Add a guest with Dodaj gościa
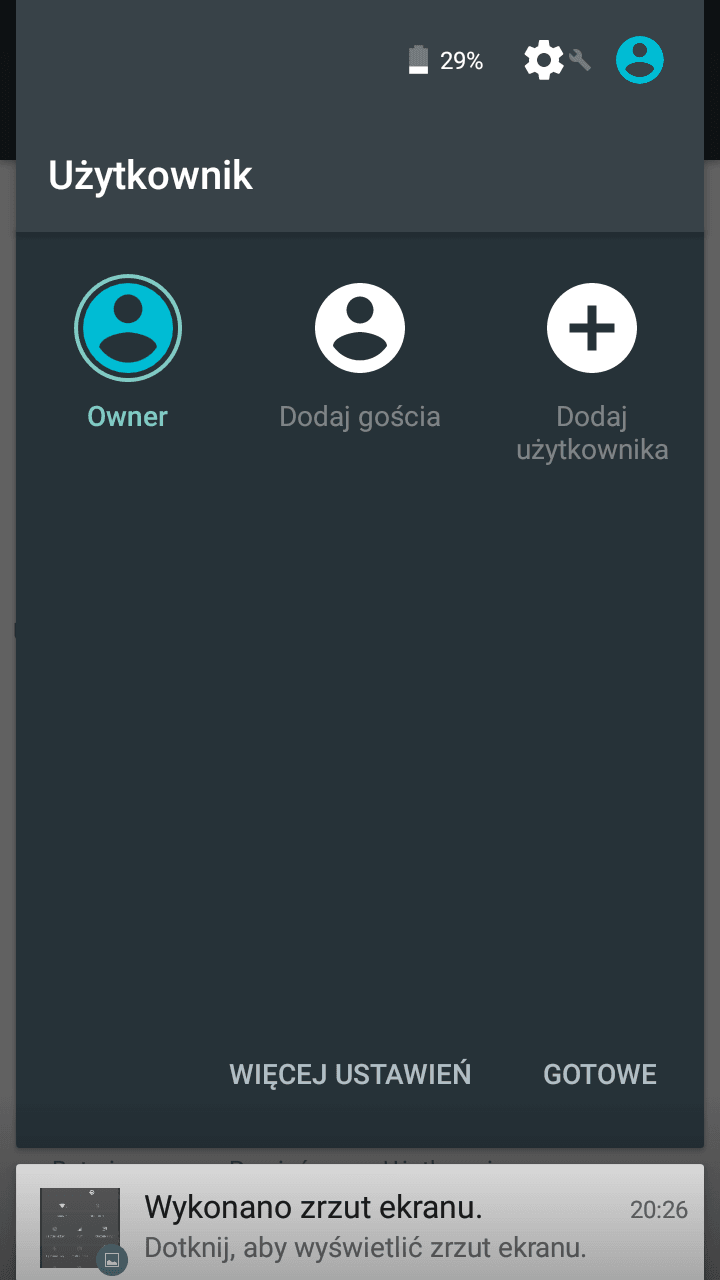 (360, 355)
